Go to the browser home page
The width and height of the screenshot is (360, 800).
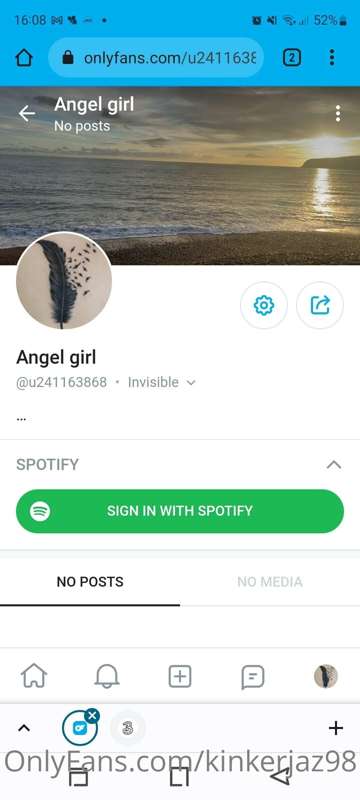tap(24, 58)
